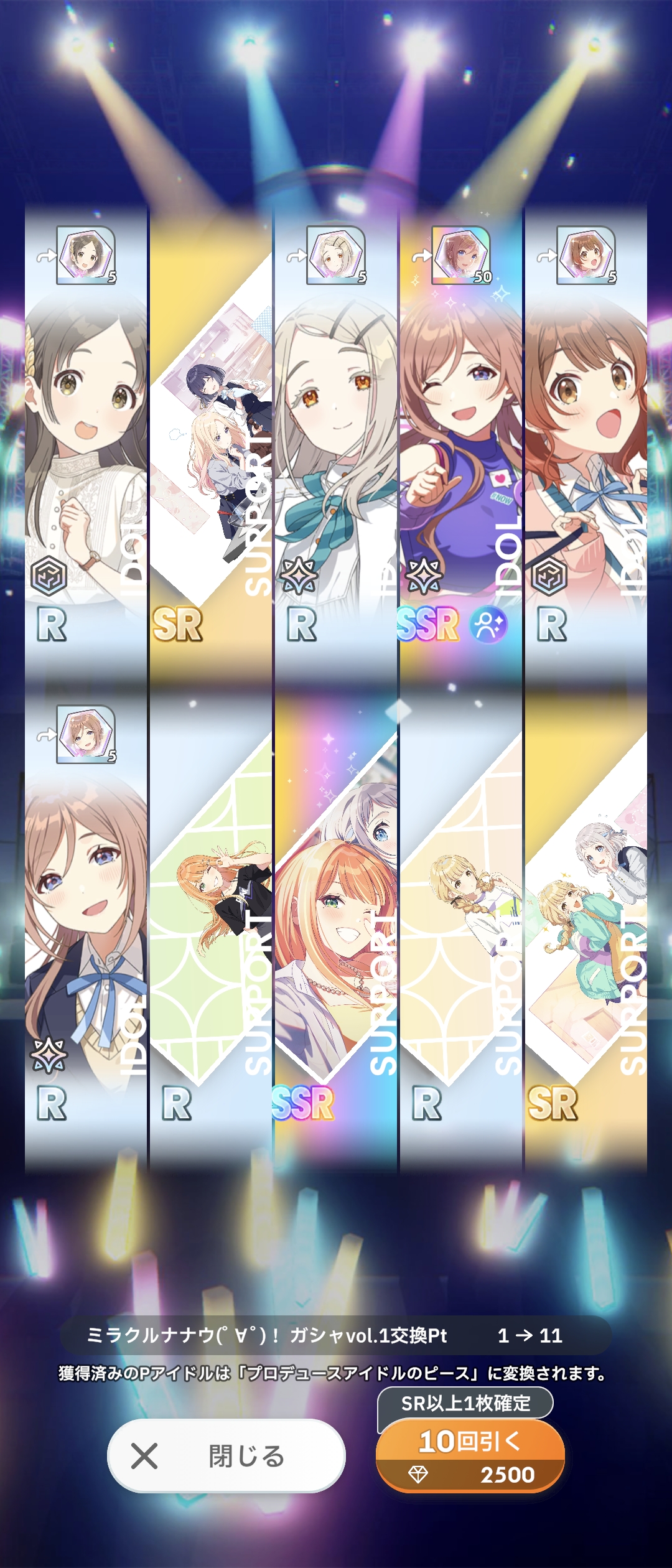
Task: Pull ten more with the 10回引く button
Action: tap(470, 1455)
